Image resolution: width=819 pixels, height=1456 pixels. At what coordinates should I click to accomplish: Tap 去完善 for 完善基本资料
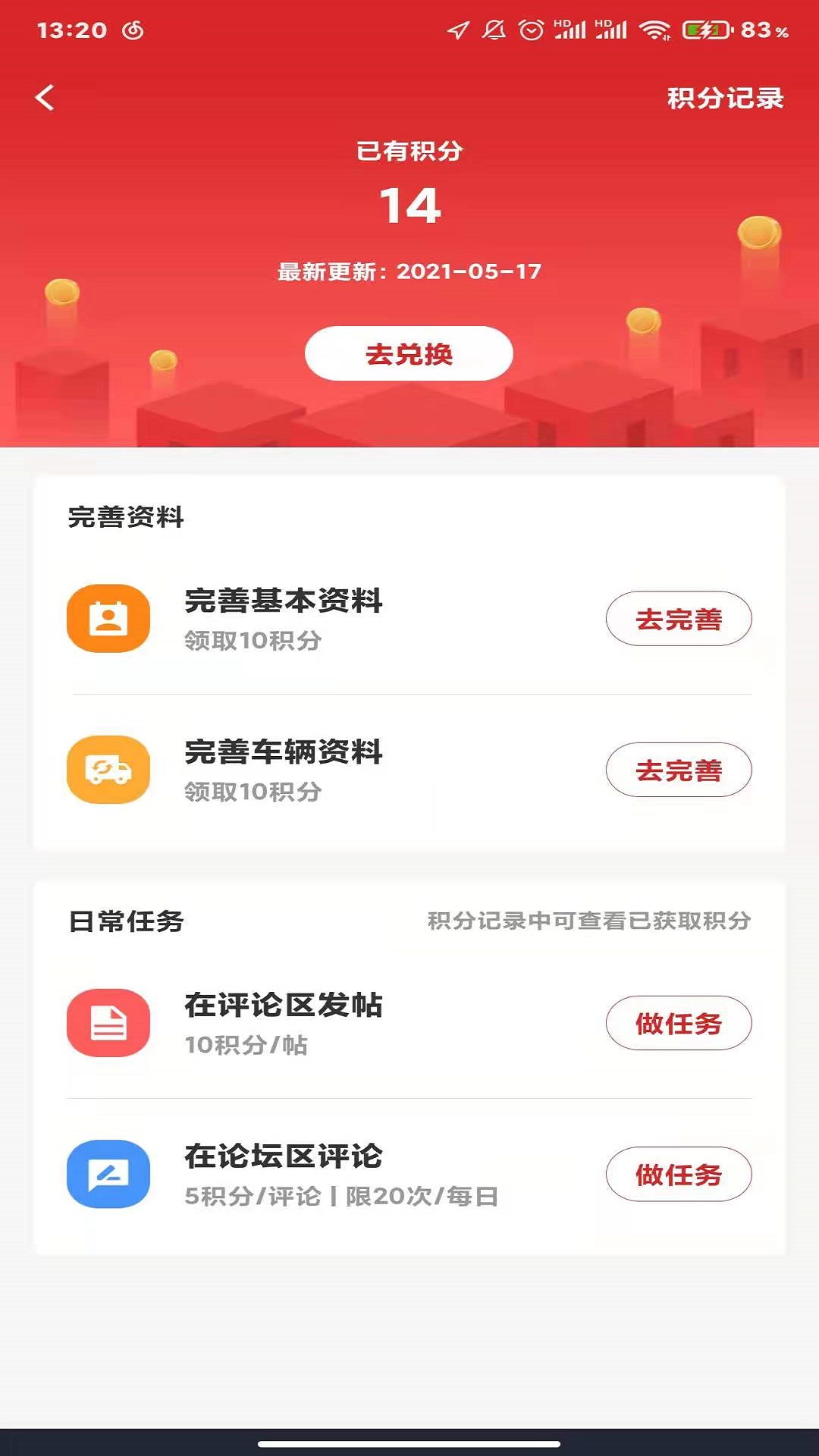(678, 619)
